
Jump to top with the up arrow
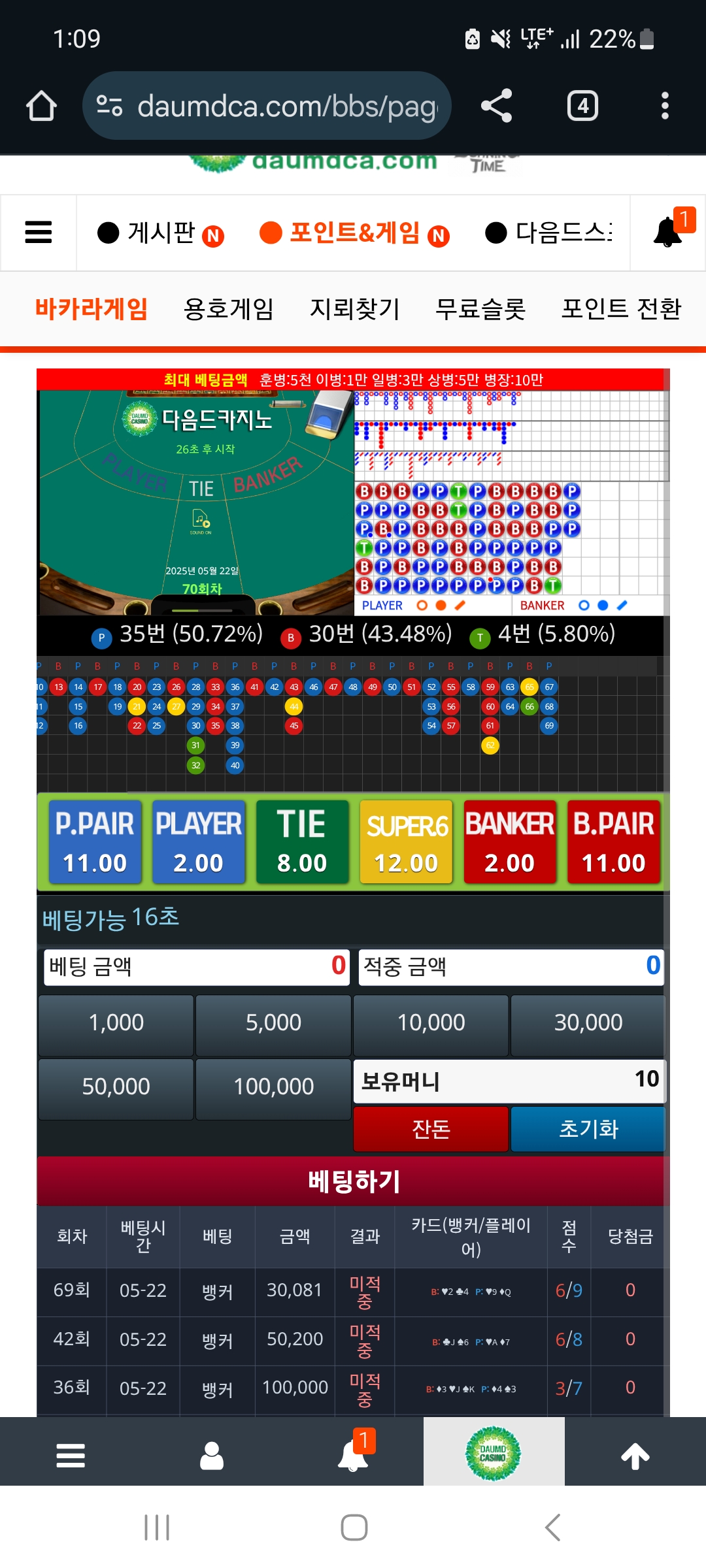tap(635, 1456)
